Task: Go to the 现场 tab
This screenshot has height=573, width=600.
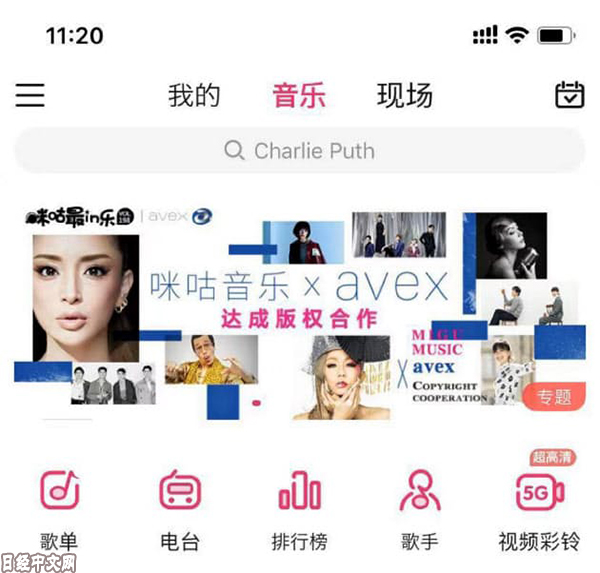Action: [405, 96]
